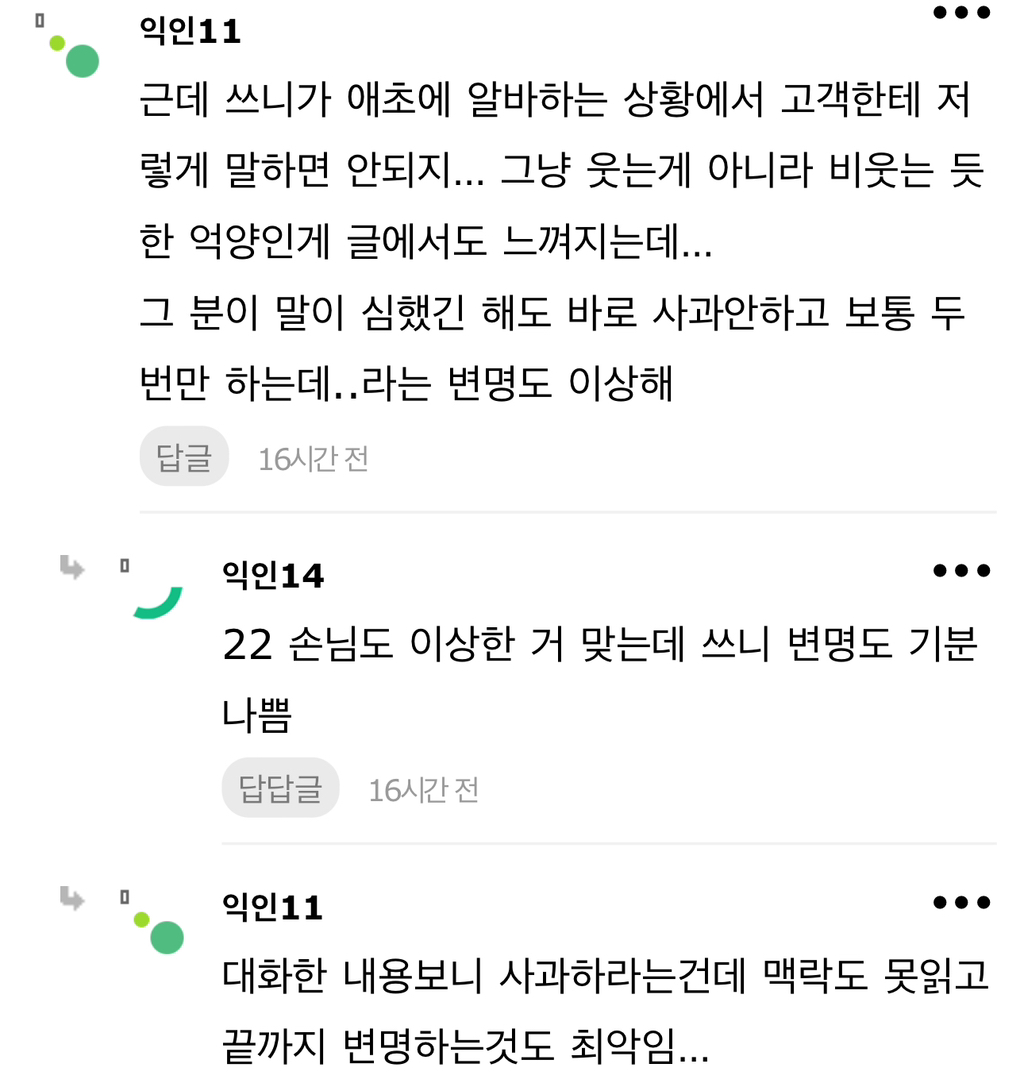Screen dimensions: 1024x1083
Task: Click the timestamp under 익인14's reply
Action: pos(424,789)
